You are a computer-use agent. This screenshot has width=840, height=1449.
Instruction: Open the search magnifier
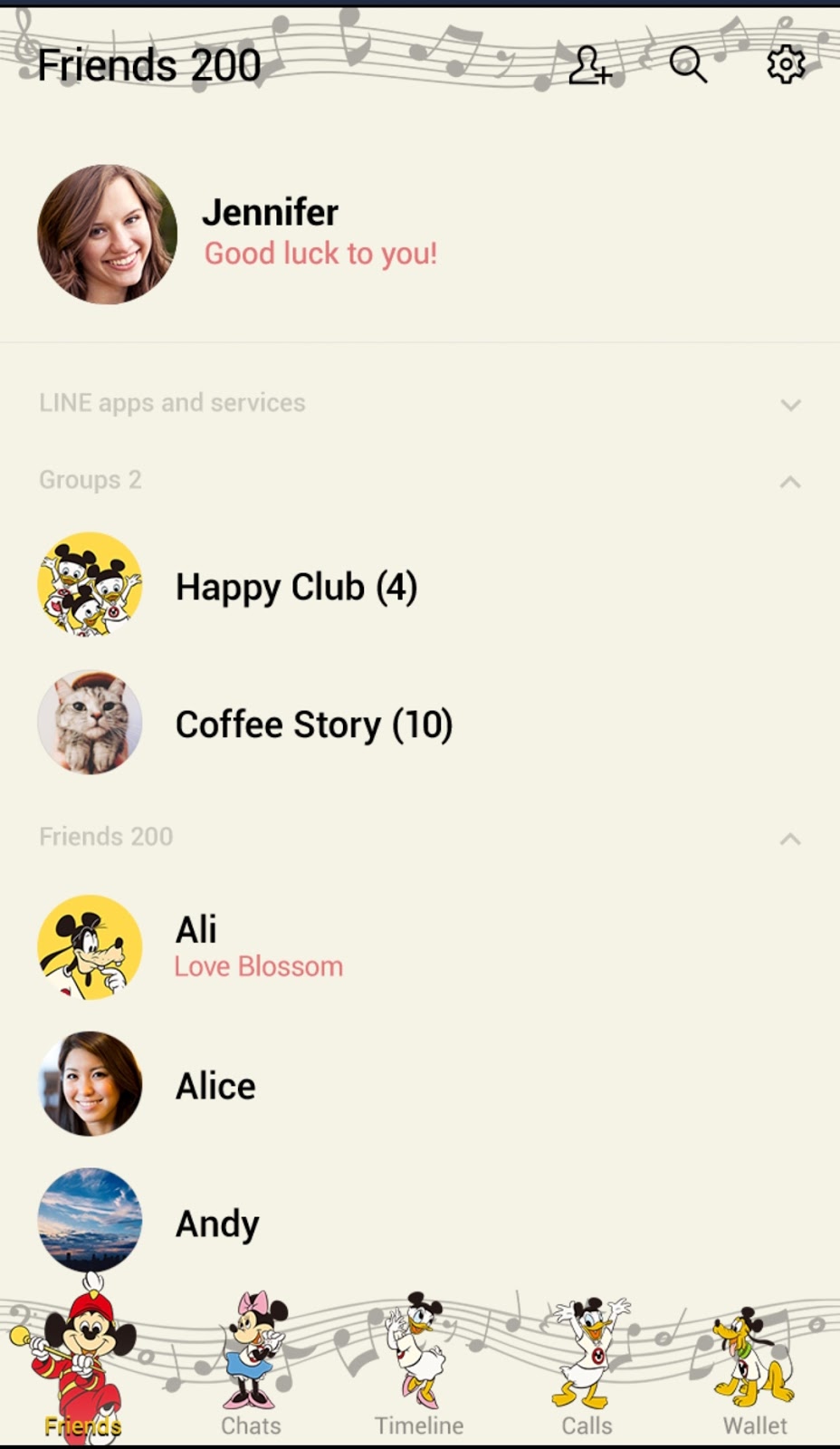coord(687,65)
